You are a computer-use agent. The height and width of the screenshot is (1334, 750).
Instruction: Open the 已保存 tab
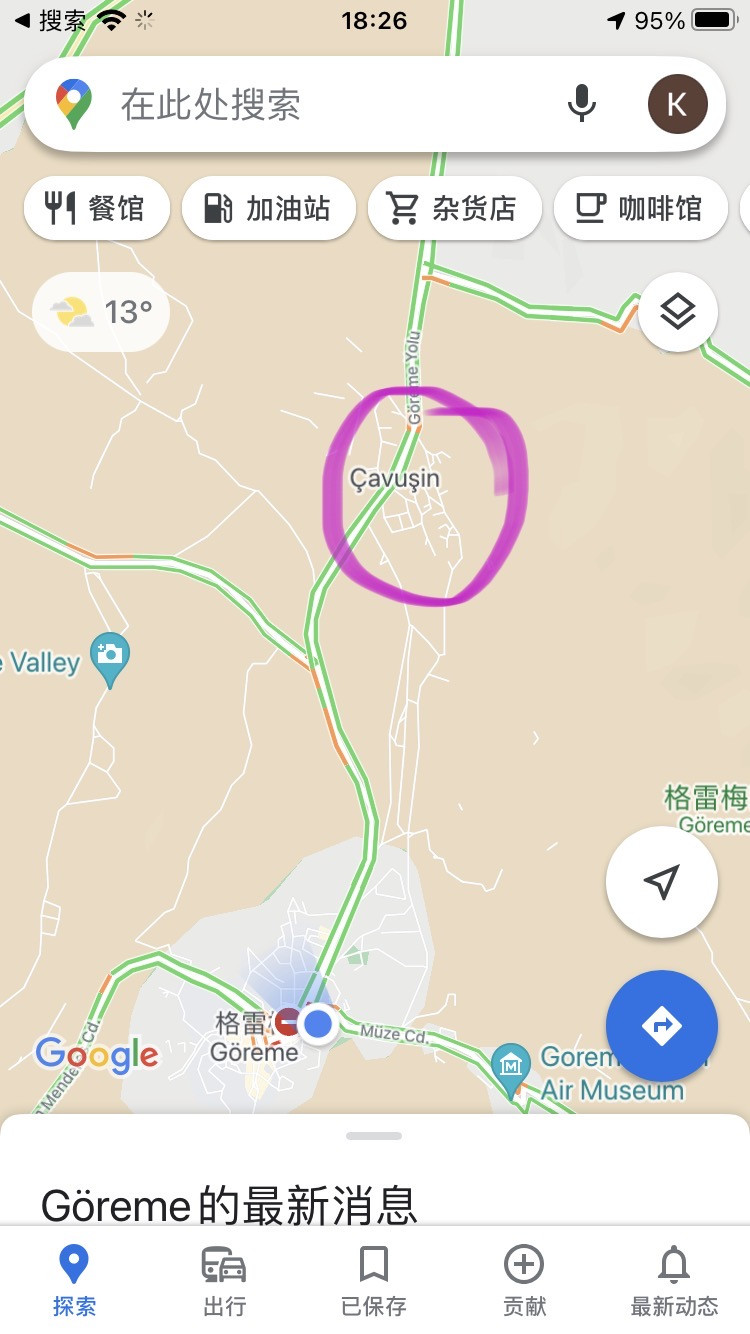tap(374, 1280)
